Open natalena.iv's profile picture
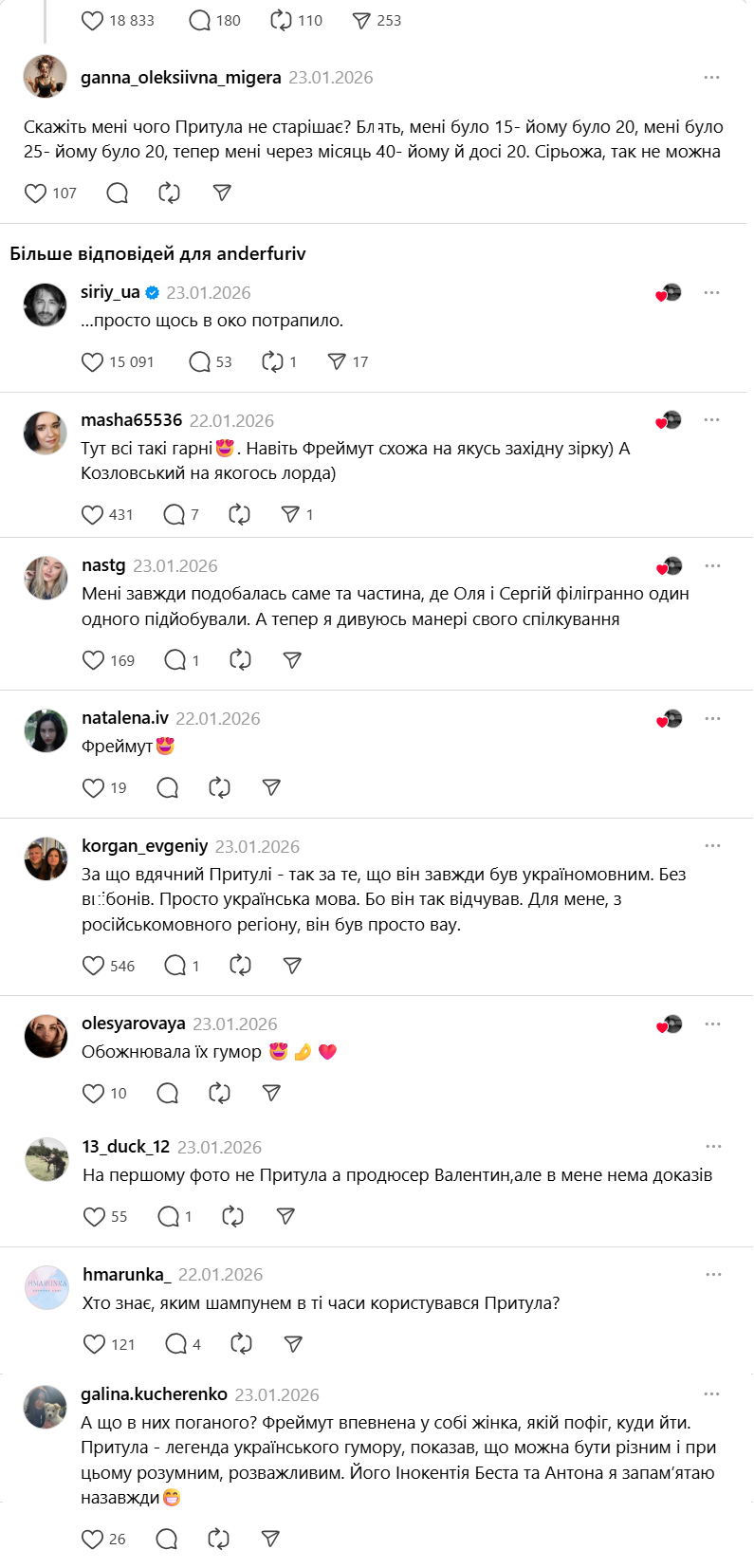Viewport: 754px width, 1568px height. click(46, 731)
